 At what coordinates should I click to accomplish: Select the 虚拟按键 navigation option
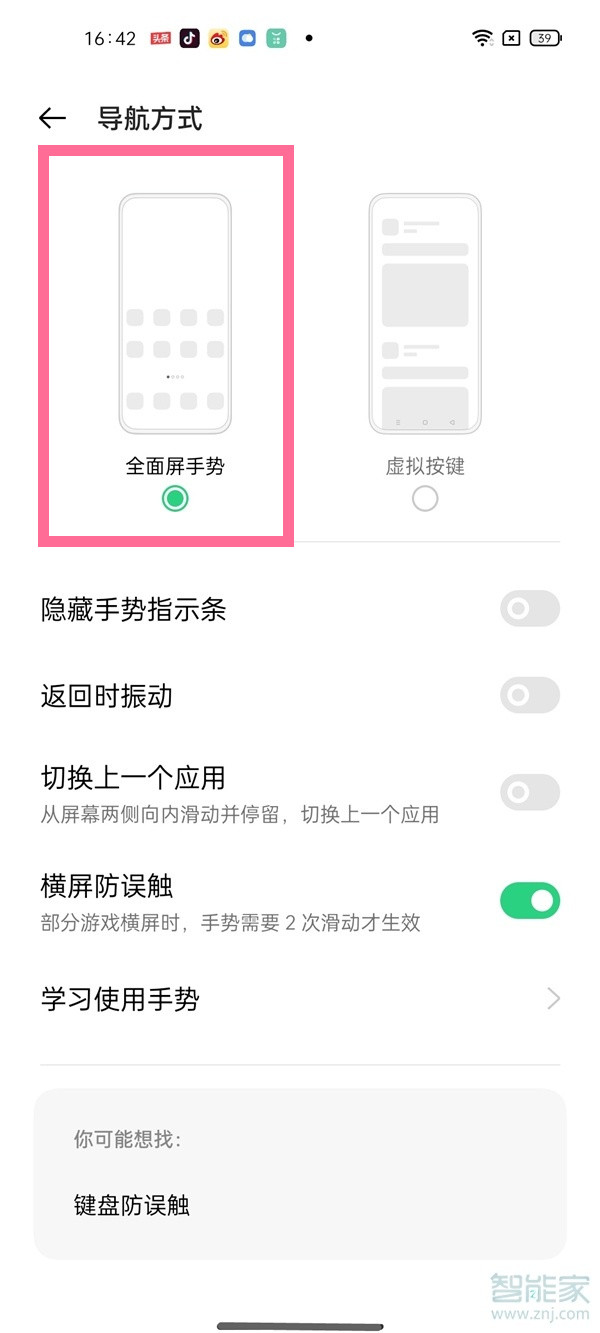pos(425,497)
